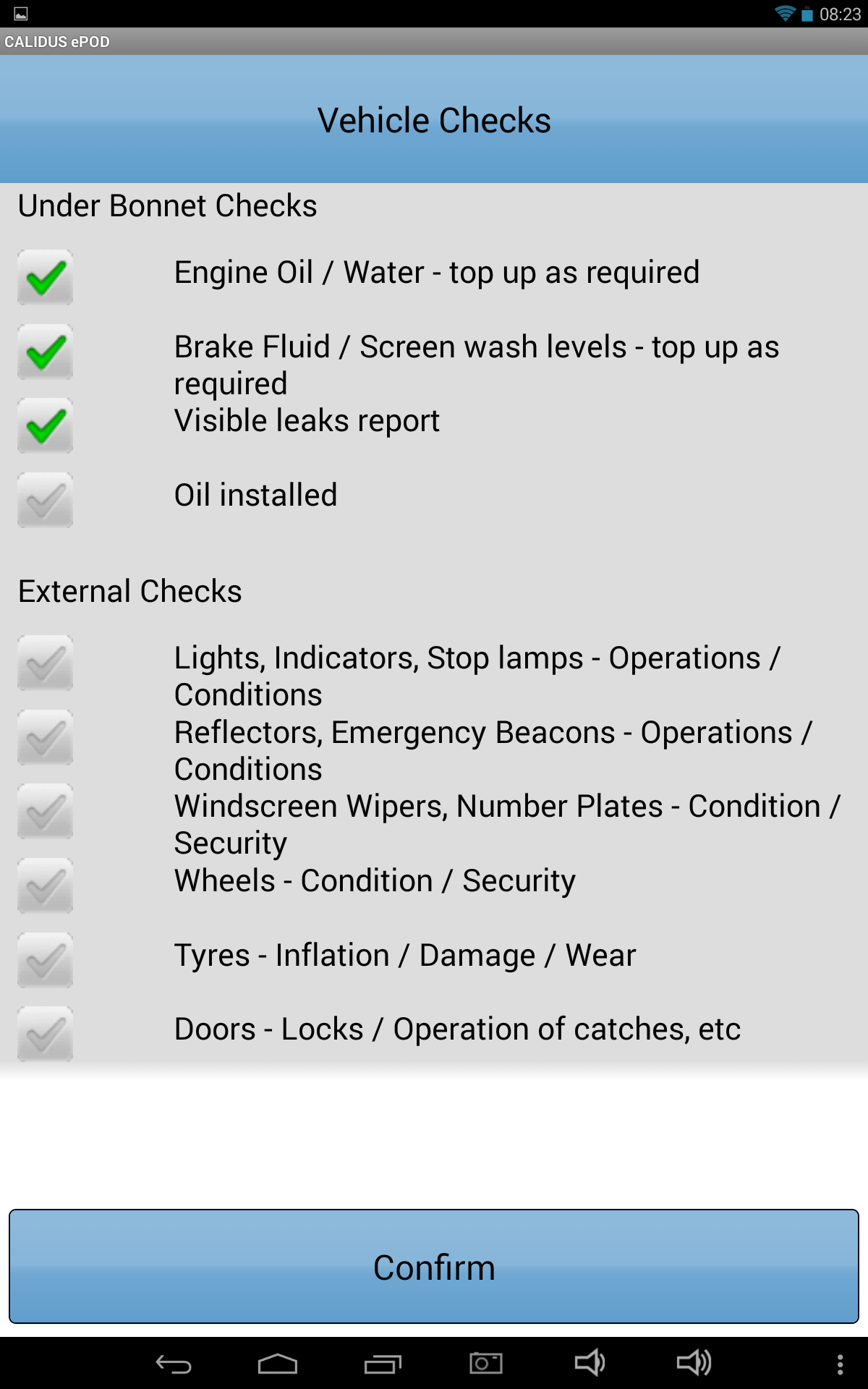The width and height of the screenshot is (868, 1389).
Task: Uncheck Brake Fluid / Screen wash levels
Action: point(45,352)
